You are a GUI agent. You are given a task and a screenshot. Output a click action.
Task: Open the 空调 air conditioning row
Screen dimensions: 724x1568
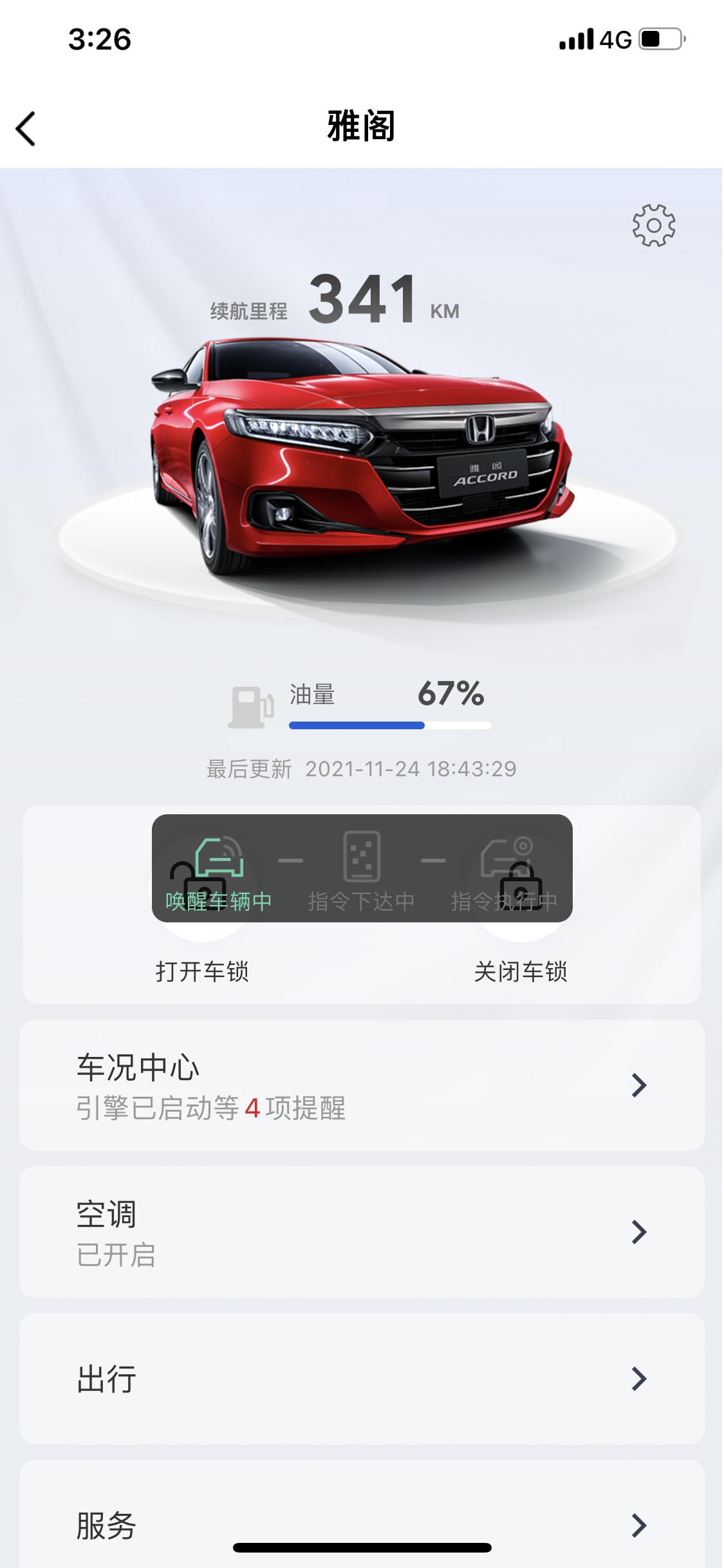click(x=362, y=1232)
